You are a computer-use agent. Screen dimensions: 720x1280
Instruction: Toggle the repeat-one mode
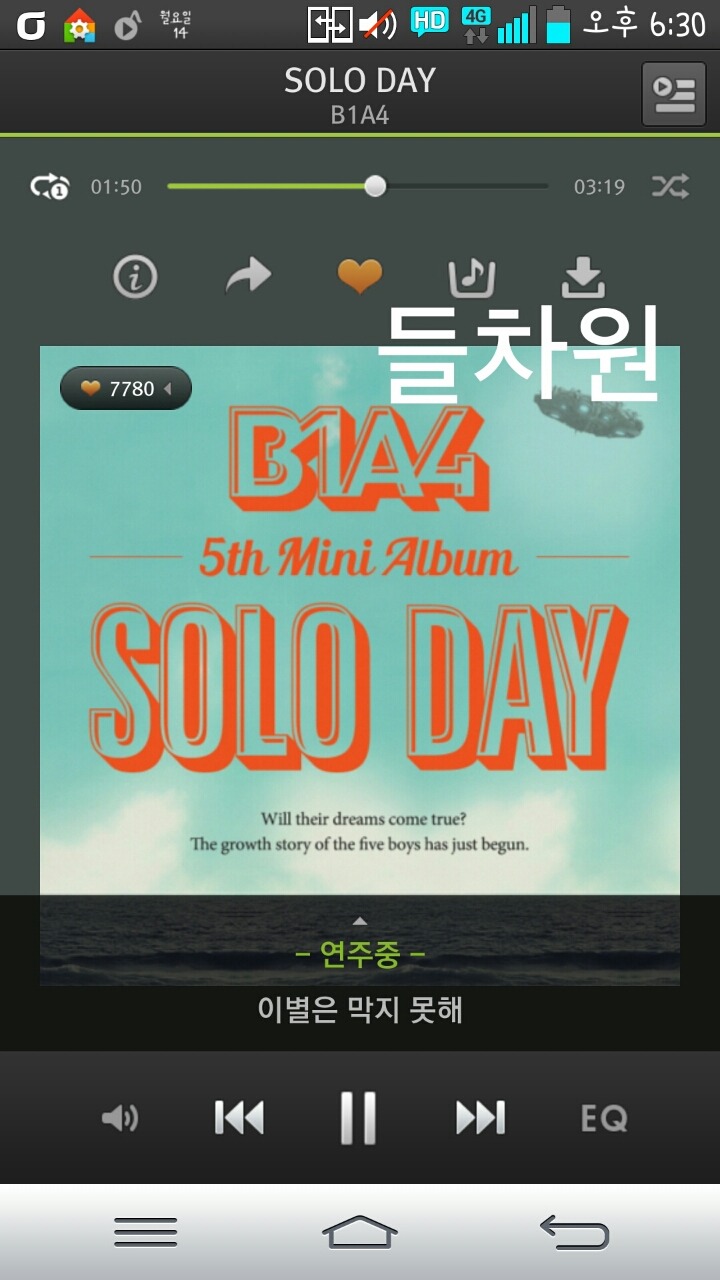[50, 186]
